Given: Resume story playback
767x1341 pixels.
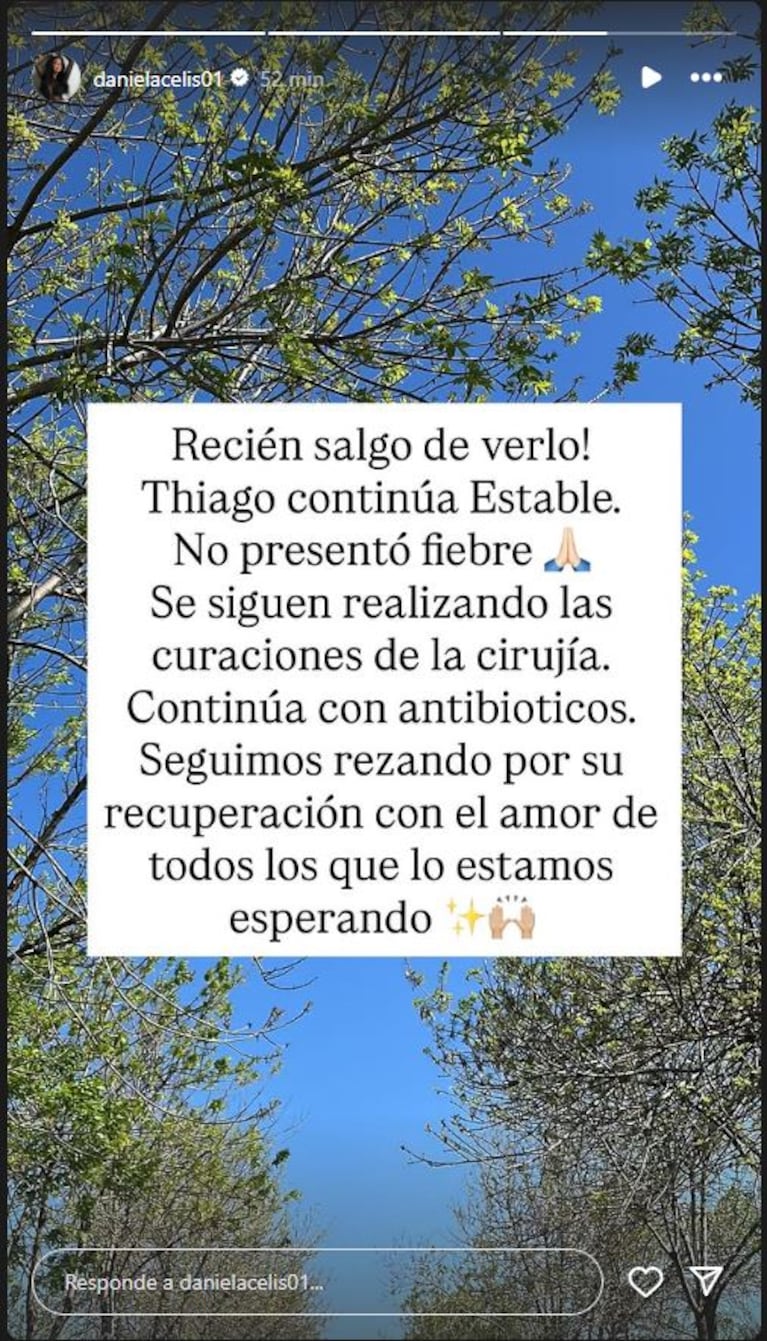Looking at the screenshot, I should tap(651, 77).
